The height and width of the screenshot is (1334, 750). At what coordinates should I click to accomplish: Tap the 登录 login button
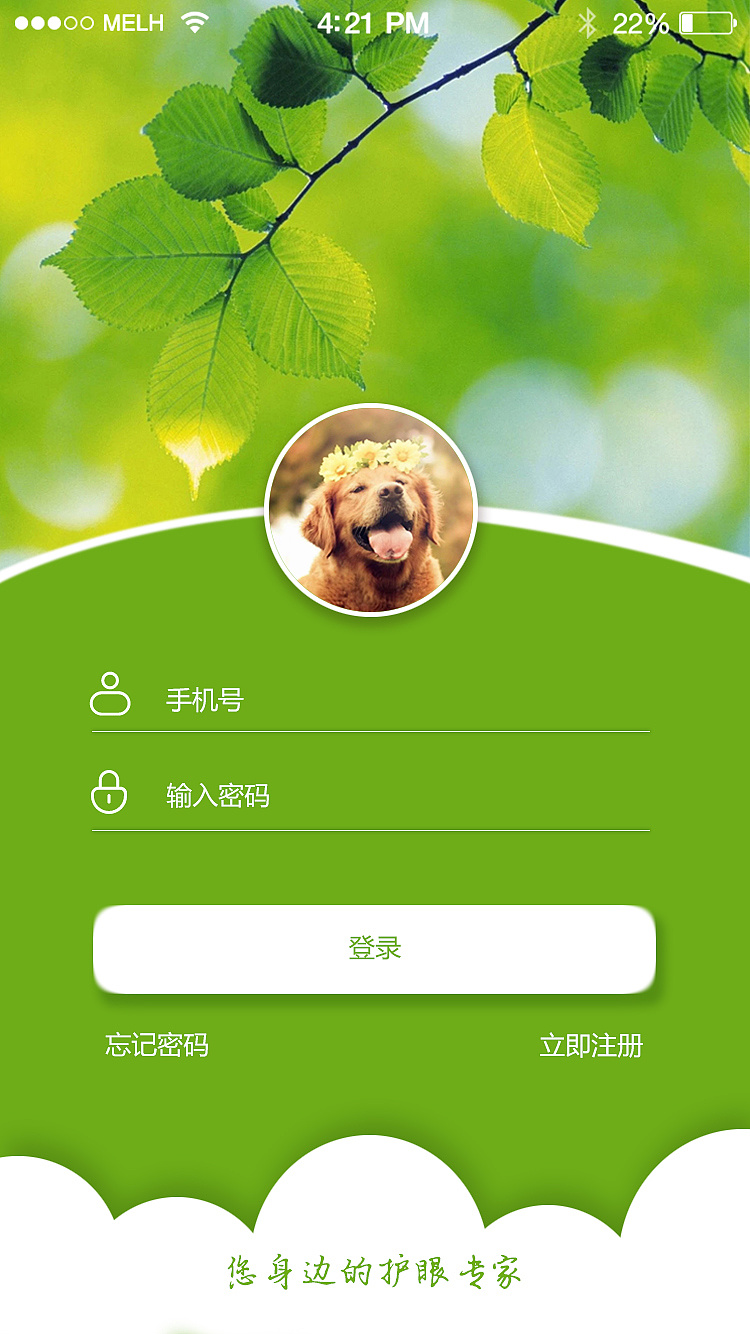click(374, 949)
